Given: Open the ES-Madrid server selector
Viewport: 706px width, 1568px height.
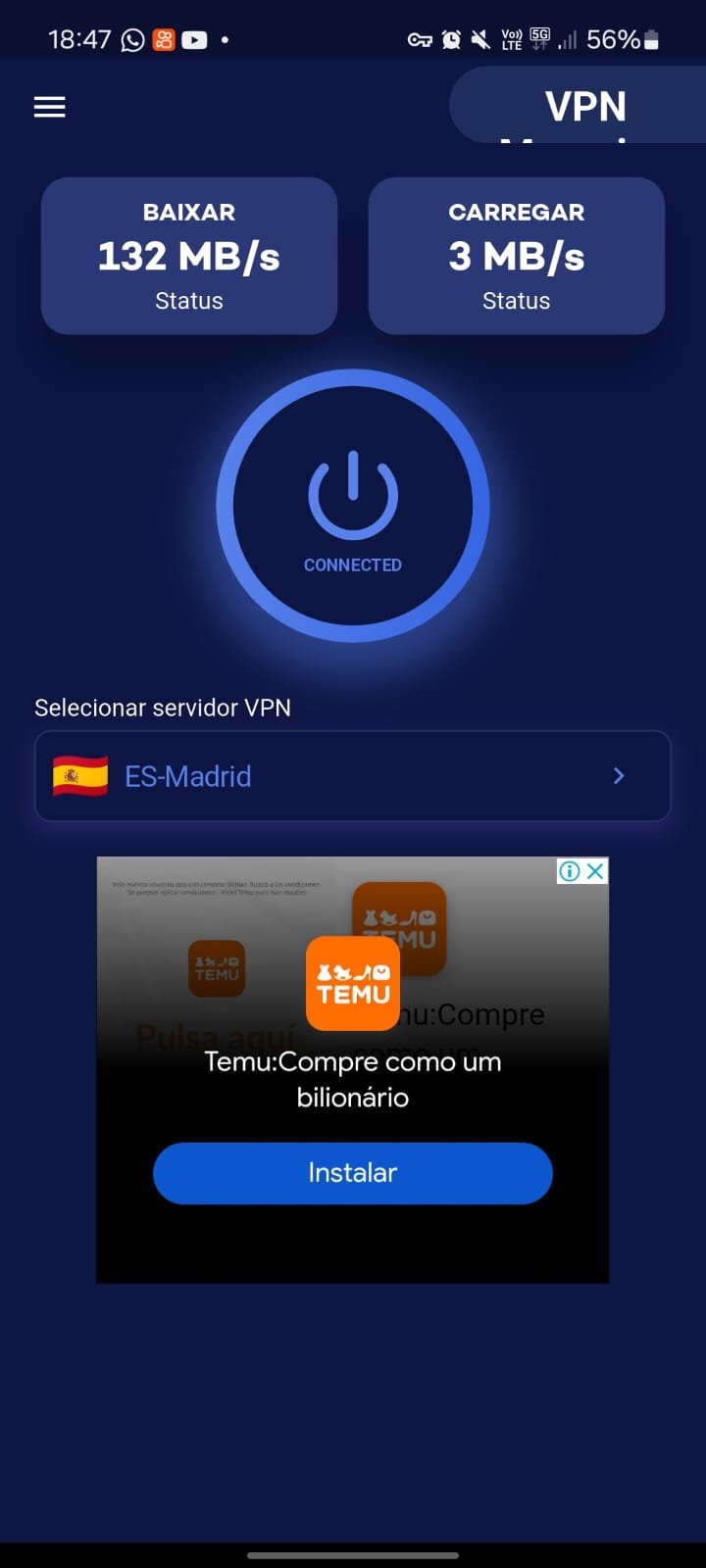Looking at the screenshot, I should click(353, 776).
